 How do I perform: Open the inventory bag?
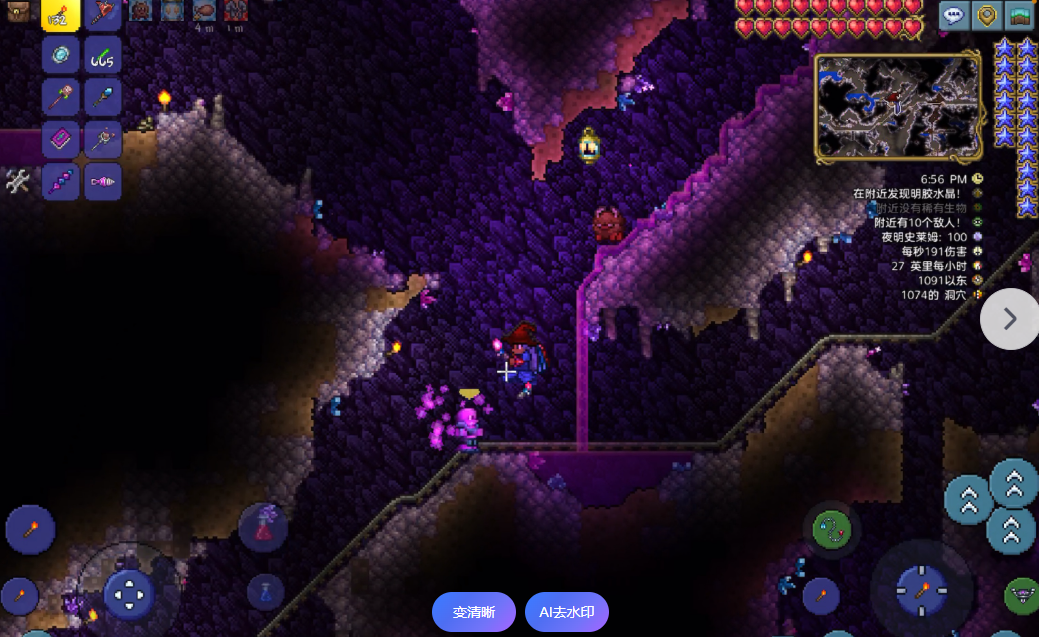(17, 13)
